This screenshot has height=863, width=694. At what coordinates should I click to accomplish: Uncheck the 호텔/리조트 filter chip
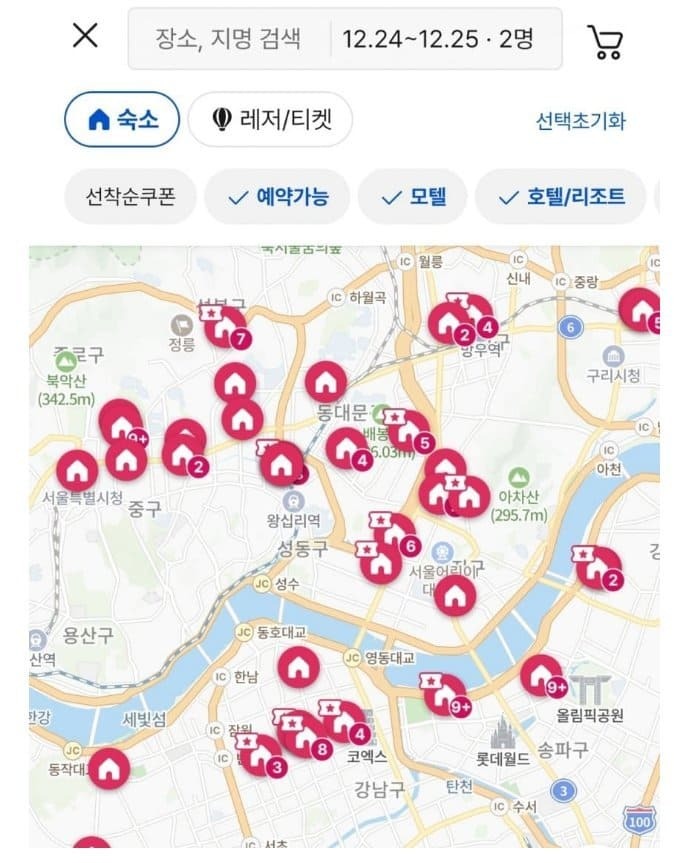point(561,196)
